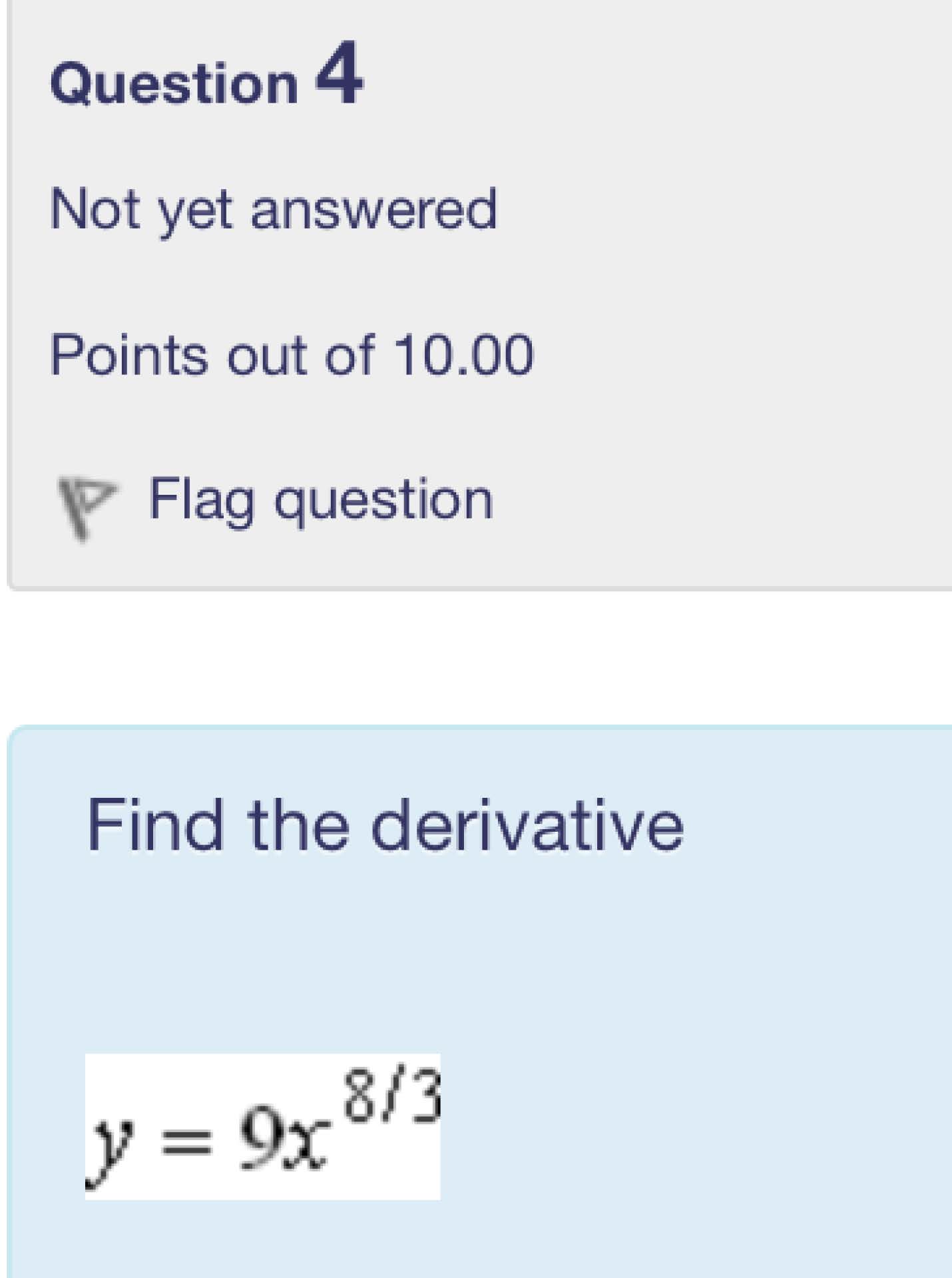Flag question 4 for review
Image resolution: width=952 pixels, height=1278 pixels.
pyautogui.click(x=320, y=500)
